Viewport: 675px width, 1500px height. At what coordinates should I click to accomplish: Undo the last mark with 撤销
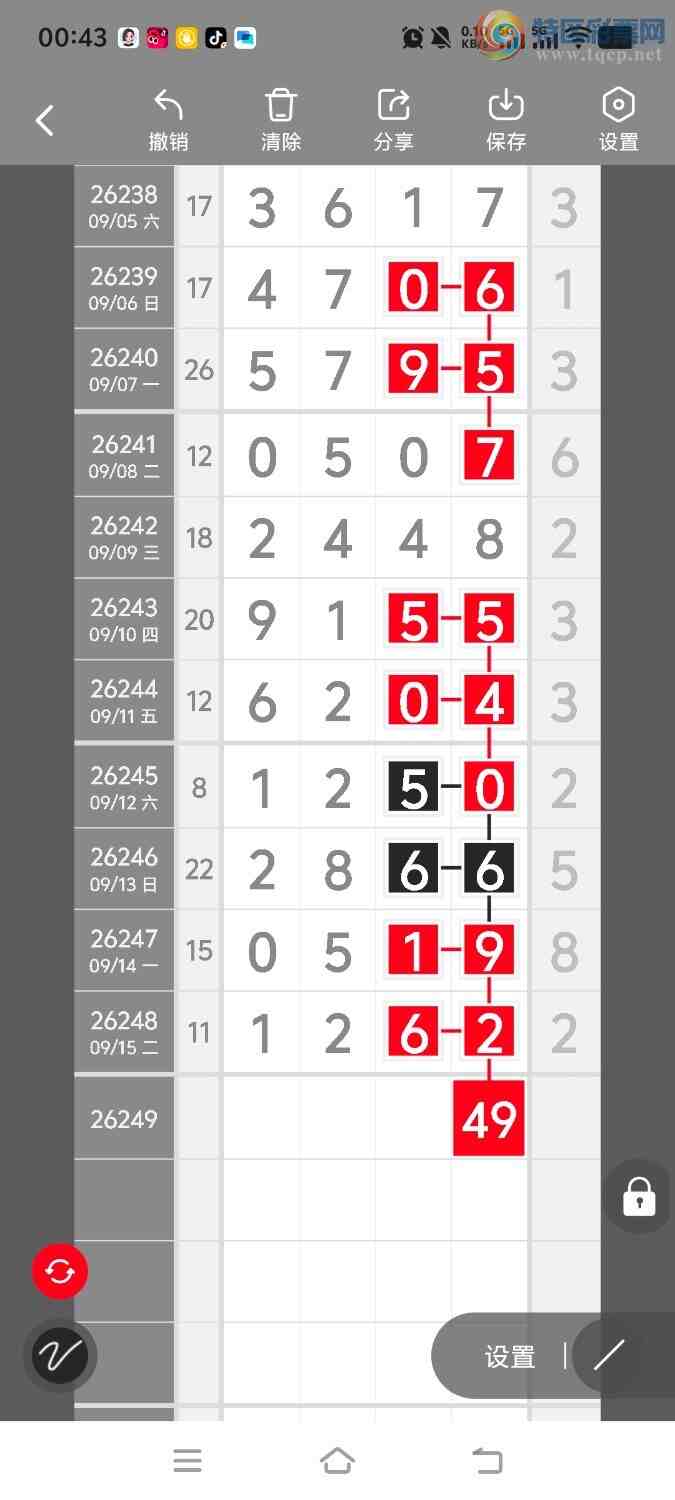point(169,120)
